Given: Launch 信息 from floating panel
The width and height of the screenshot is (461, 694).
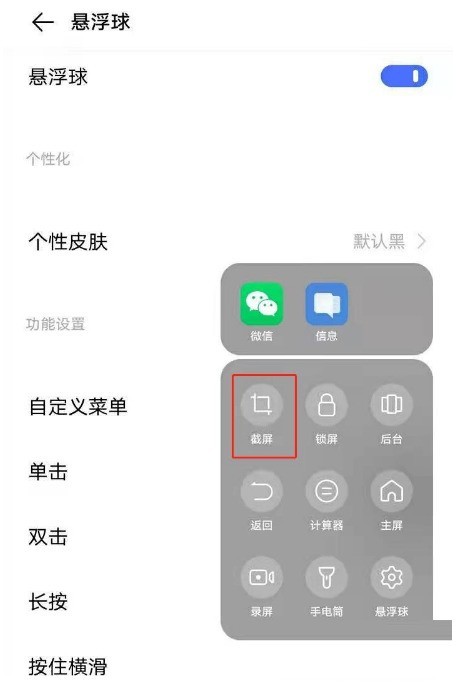Looking at the screenshot, I should (327, 312).
